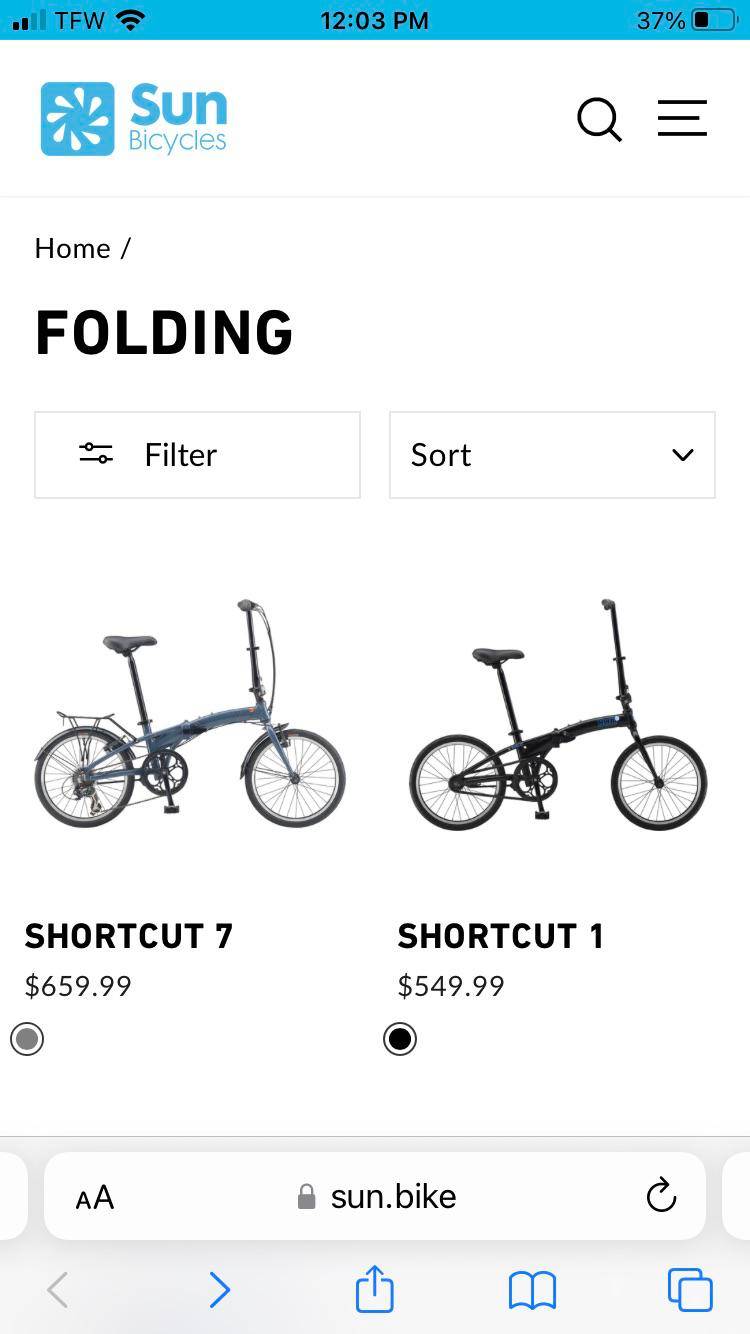Viewport: 750px width, 1334px height.
Task: Navigate to the Home breadcrumb
Action: tap(72, 248)
